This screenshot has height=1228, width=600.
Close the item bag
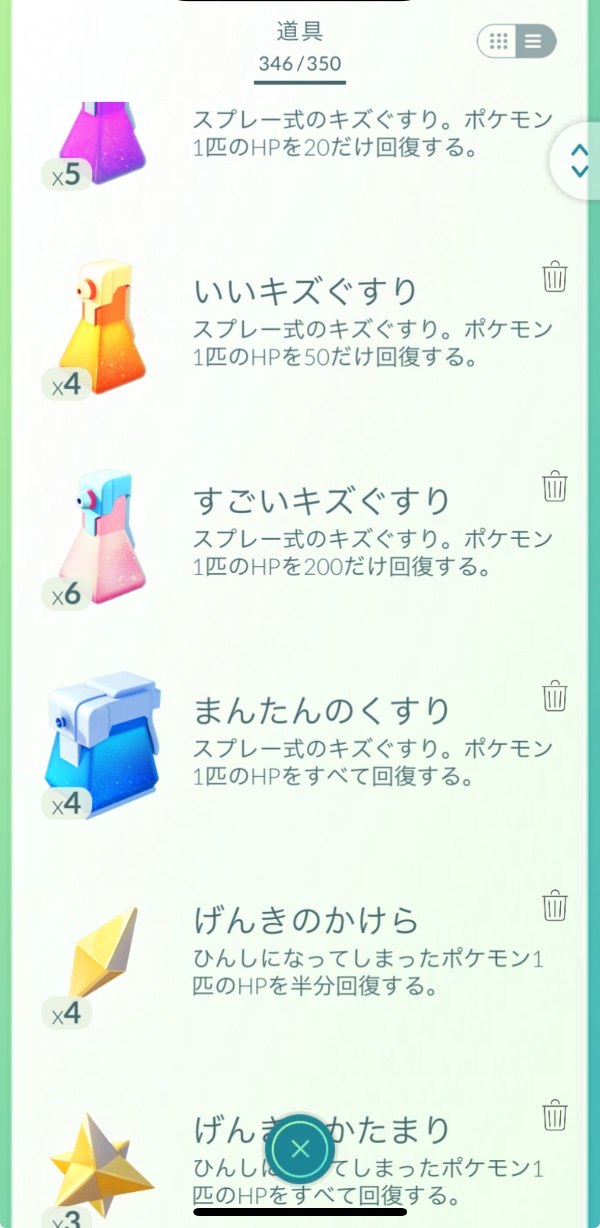click(300, 1149)
